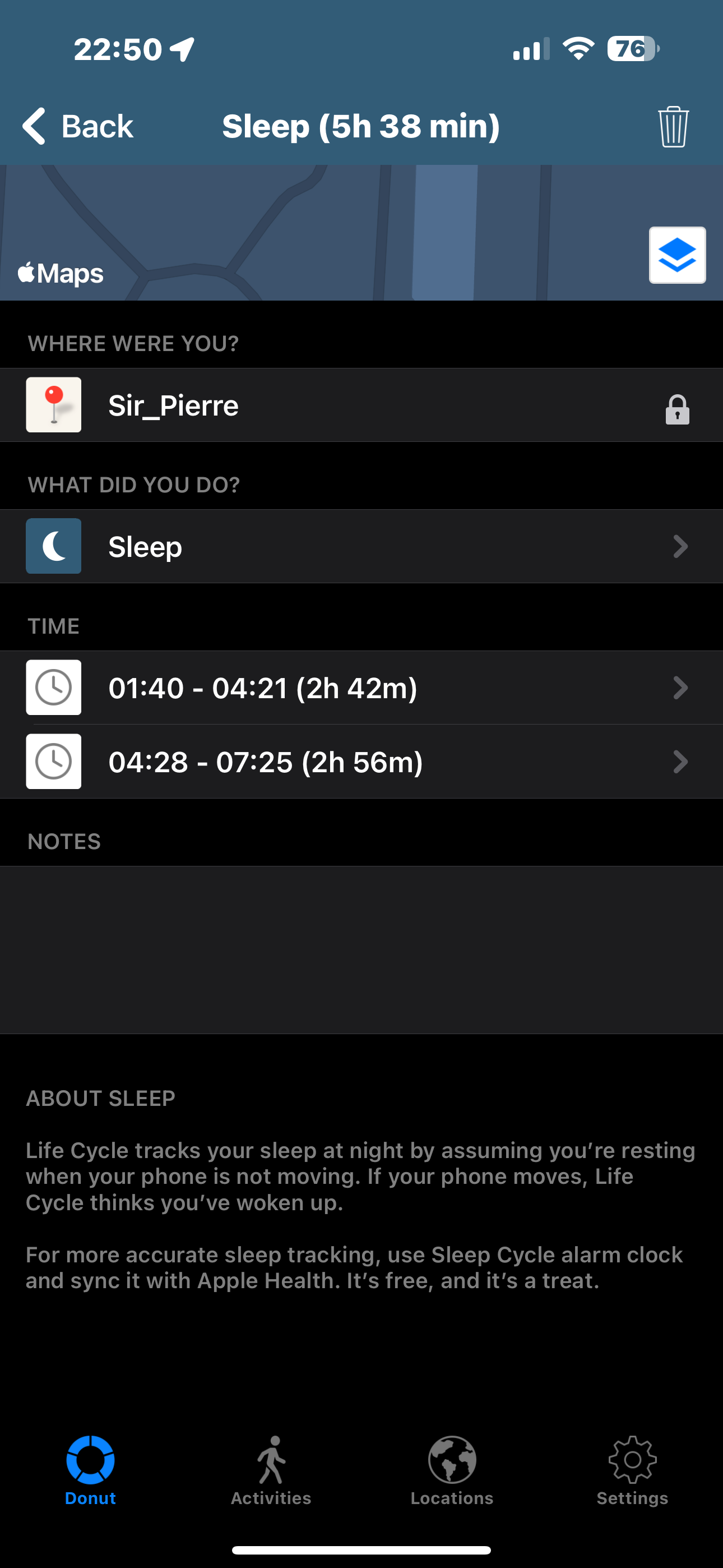Switch to the Locations tab
The height and width of the screenshot is (1568, 723).
pos(452,1470)
